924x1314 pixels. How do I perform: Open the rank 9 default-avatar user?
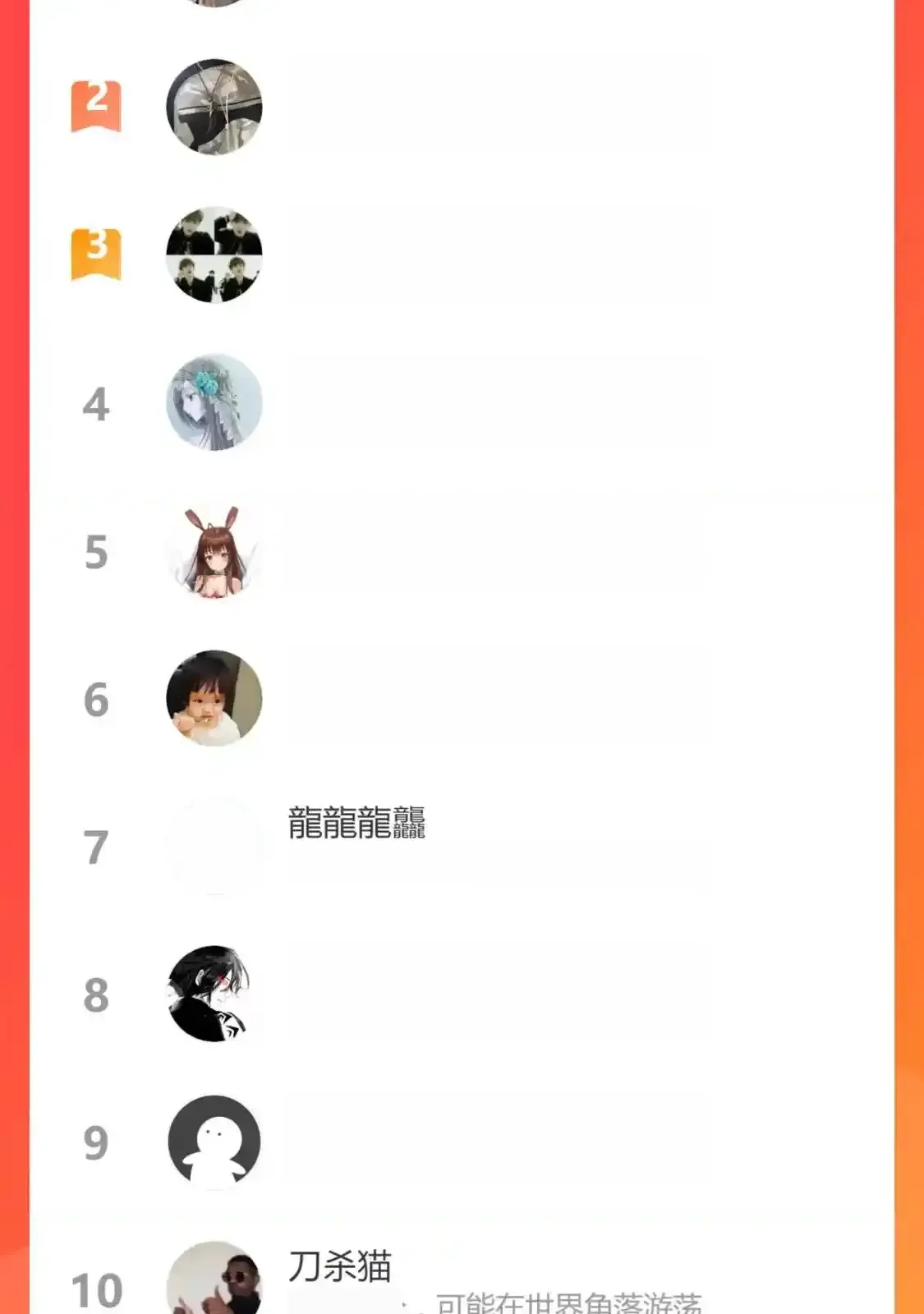[x=214, y=1142]
